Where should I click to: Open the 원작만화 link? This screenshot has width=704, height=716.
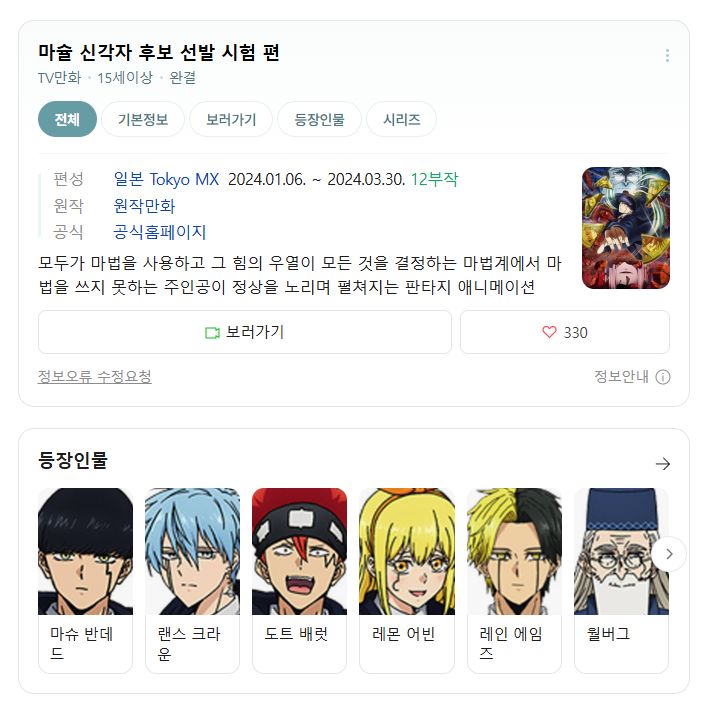click(144, 206)
